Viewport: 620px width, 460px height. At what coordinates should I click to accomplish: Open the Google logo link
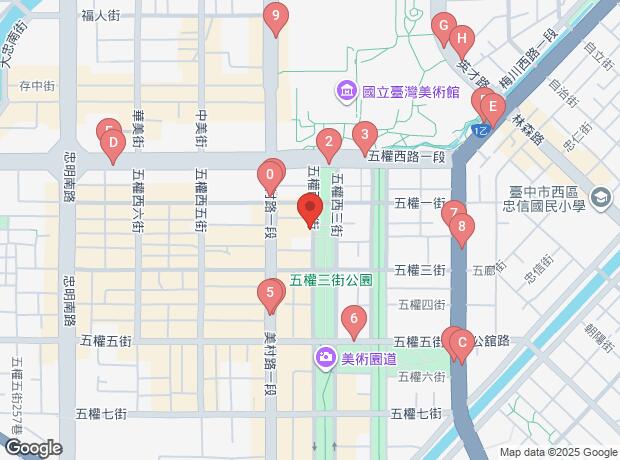tap(33, 447)
